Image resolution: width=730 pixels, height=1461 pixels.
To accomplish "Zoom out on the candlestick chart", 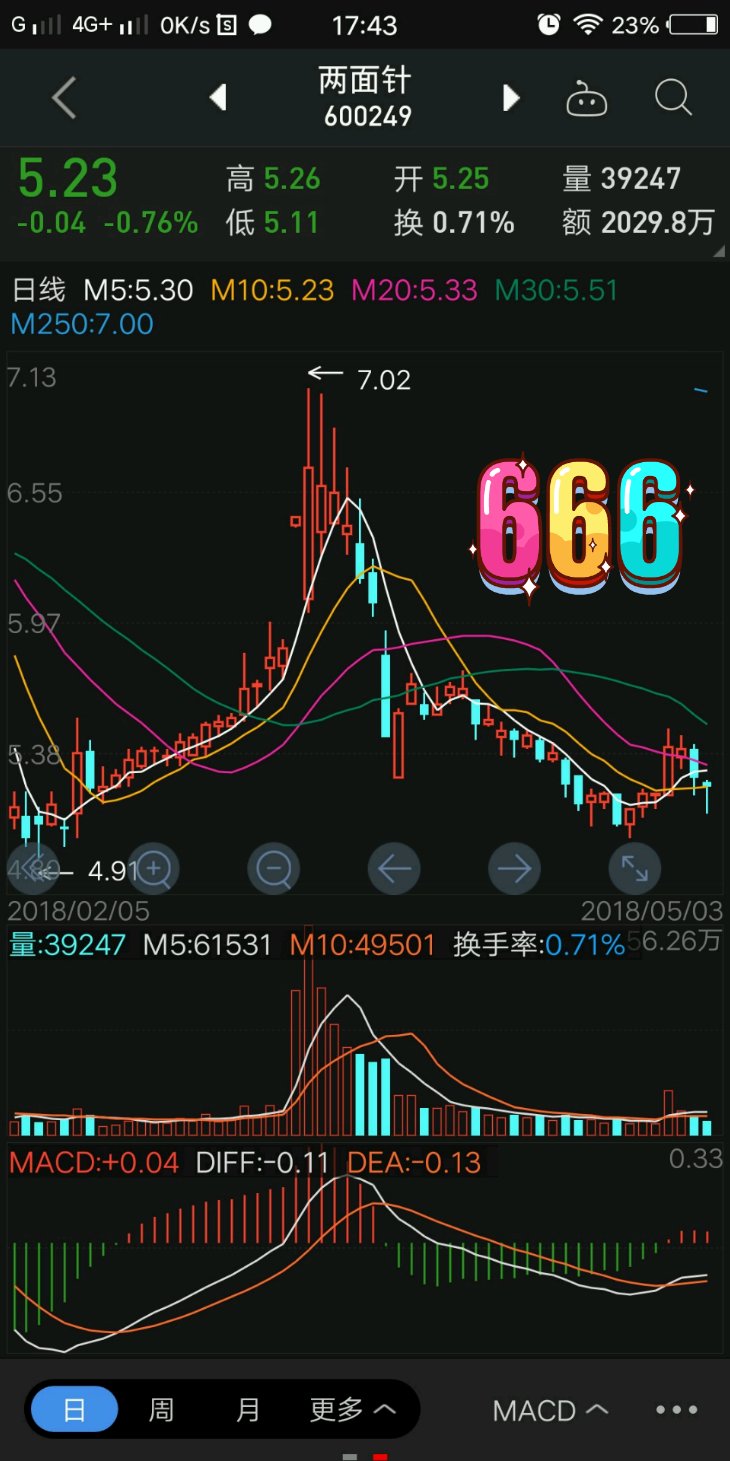I will (274, 868).
